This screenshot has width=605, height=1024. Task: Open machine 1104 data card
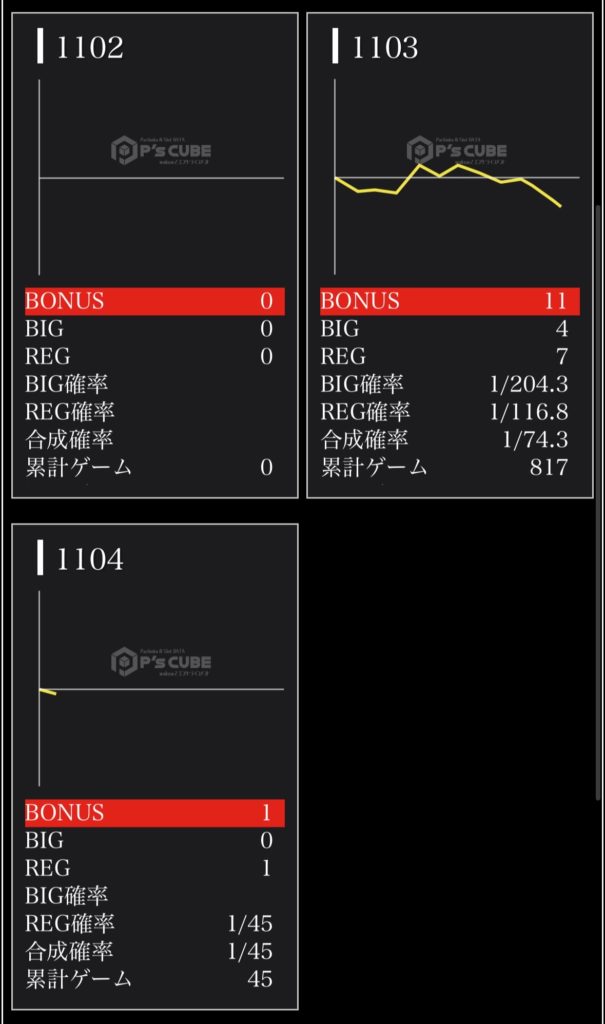155,766
